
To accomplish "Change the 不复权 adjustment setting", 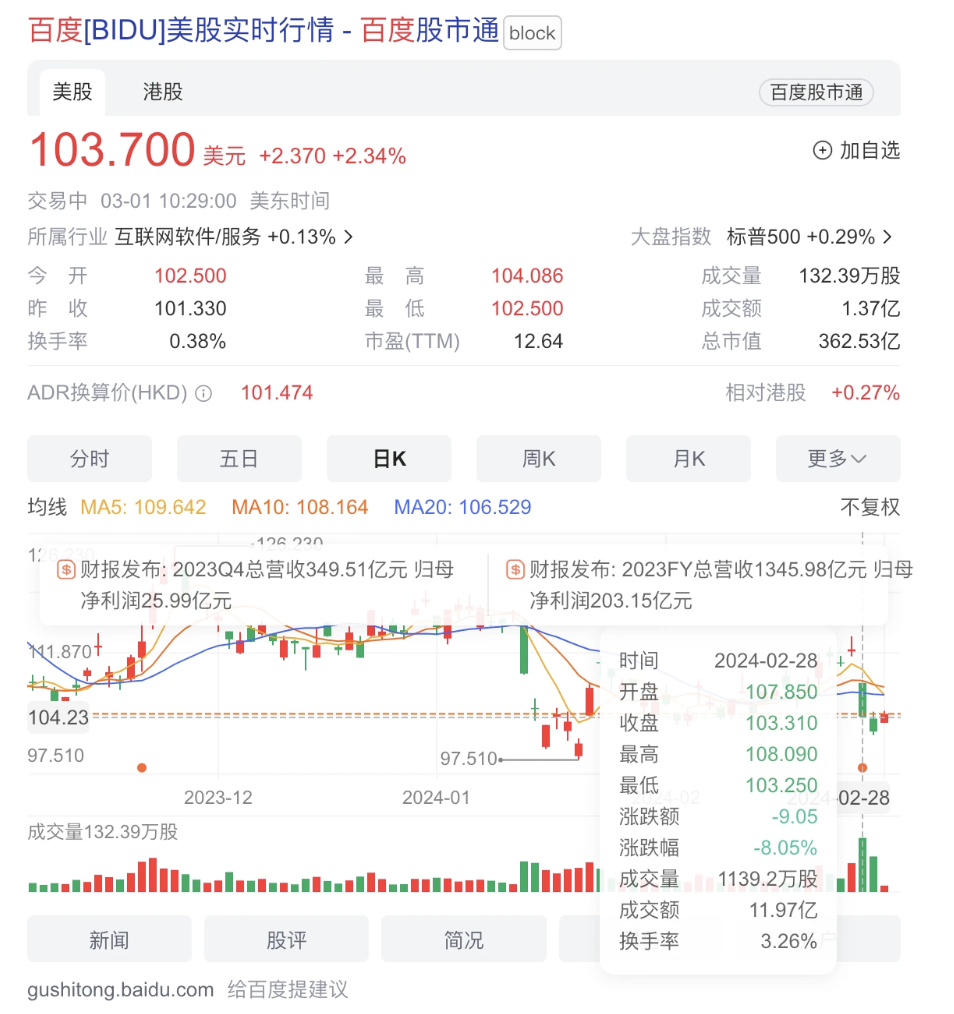I will [x=869, y=507].
